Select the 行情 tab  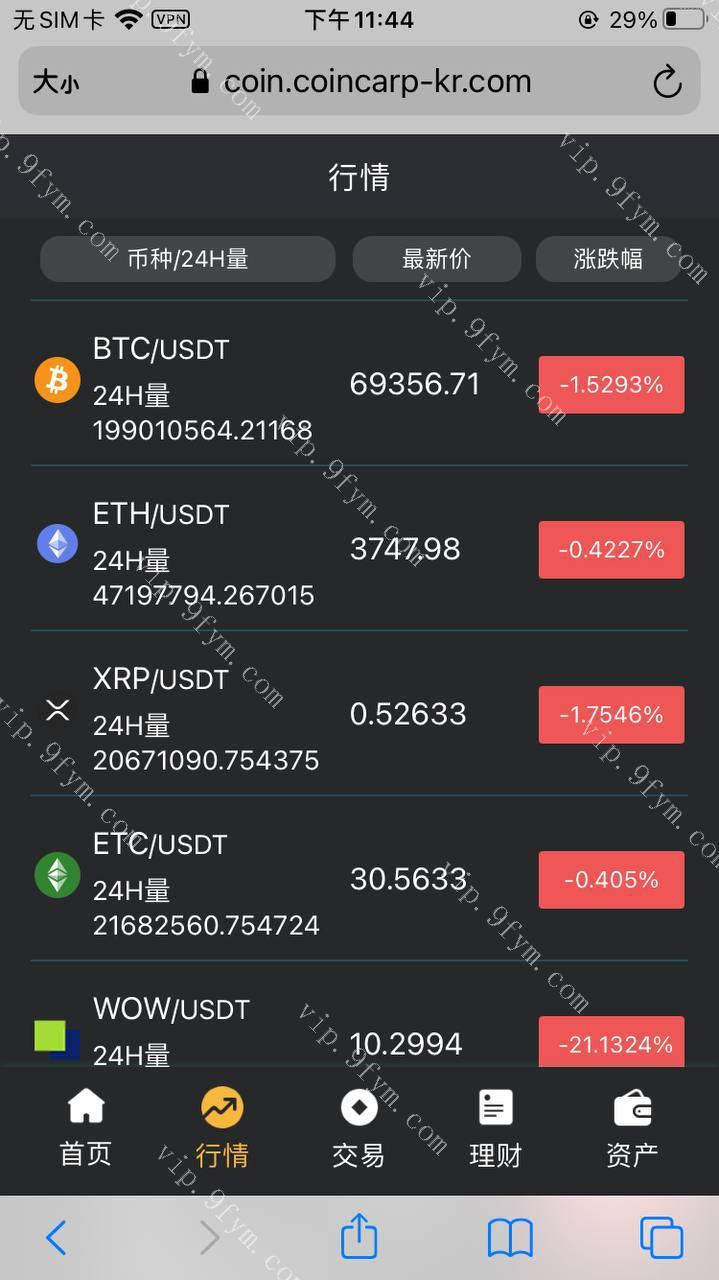click(x=222, y=1128)
